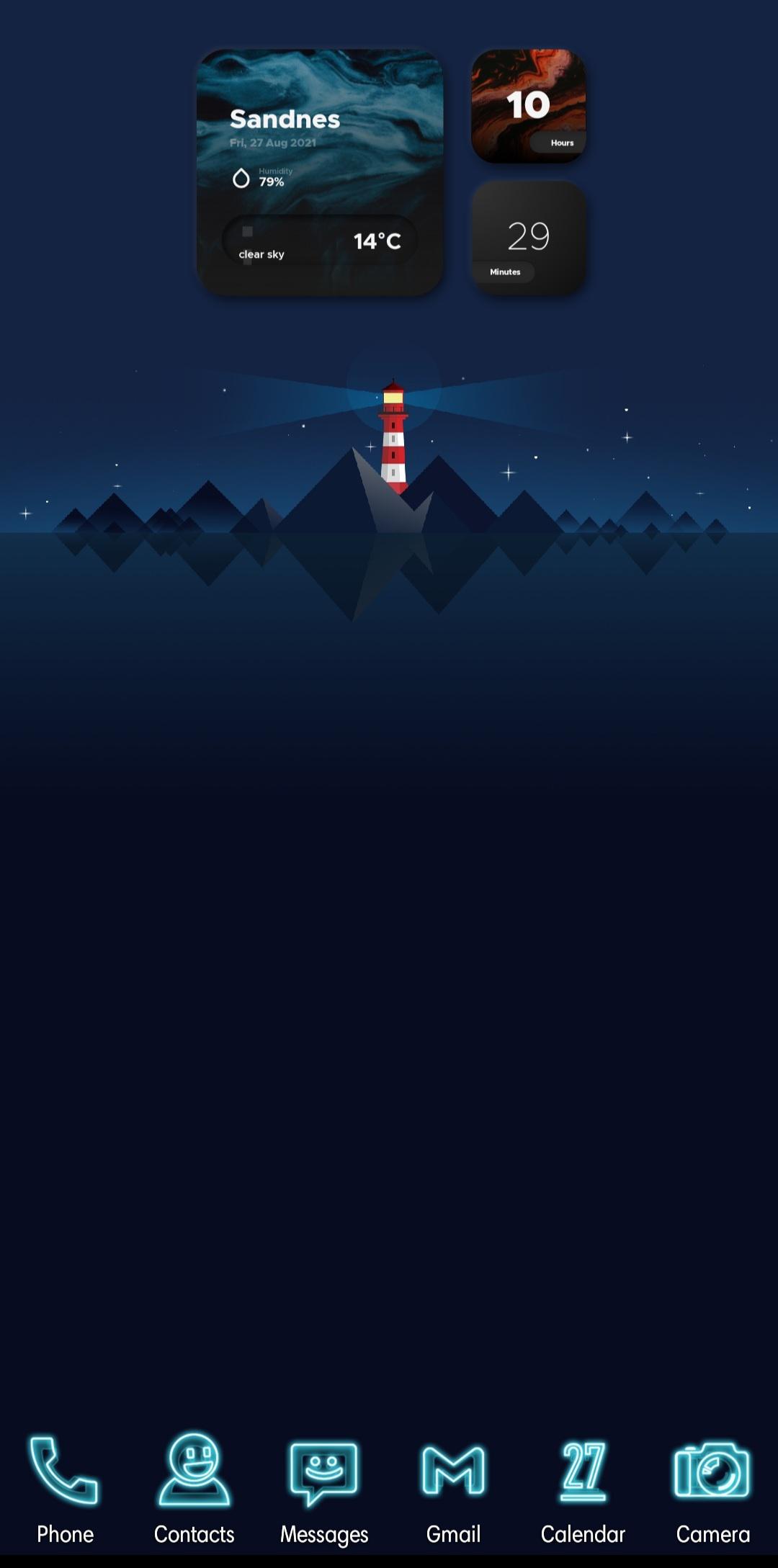This screenshot has height=1568, width=778.
Task: Tap the 'clear sky' condition label
Action: [x=261, y=254]
